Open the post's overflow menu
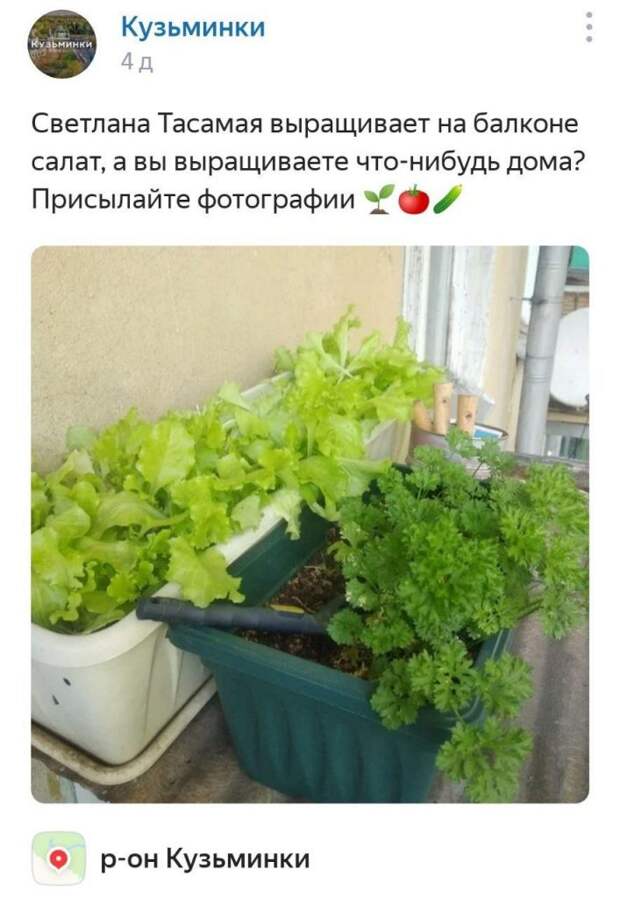Screen dimensions: 620x897 [589, 28]
